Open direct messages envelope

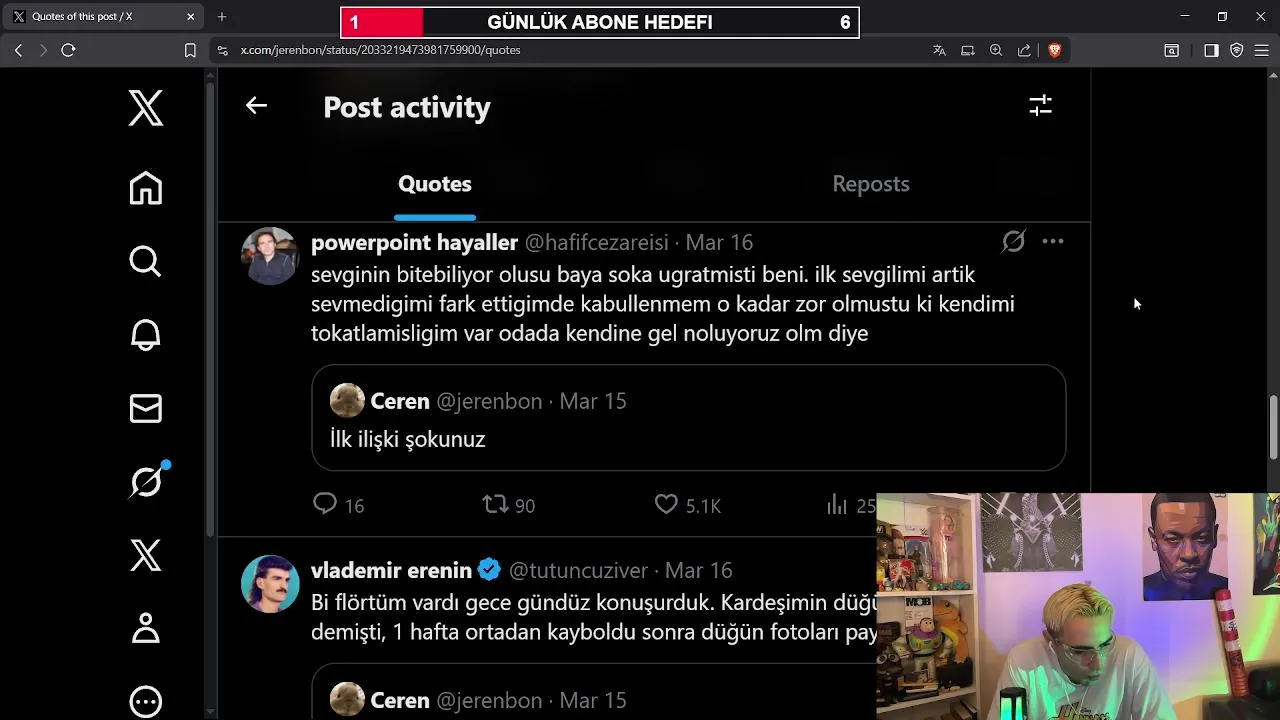146,408
